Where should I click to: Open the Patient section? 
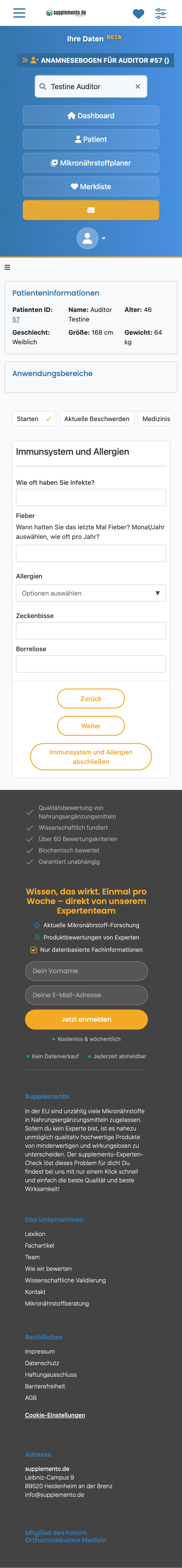(91, 139)
